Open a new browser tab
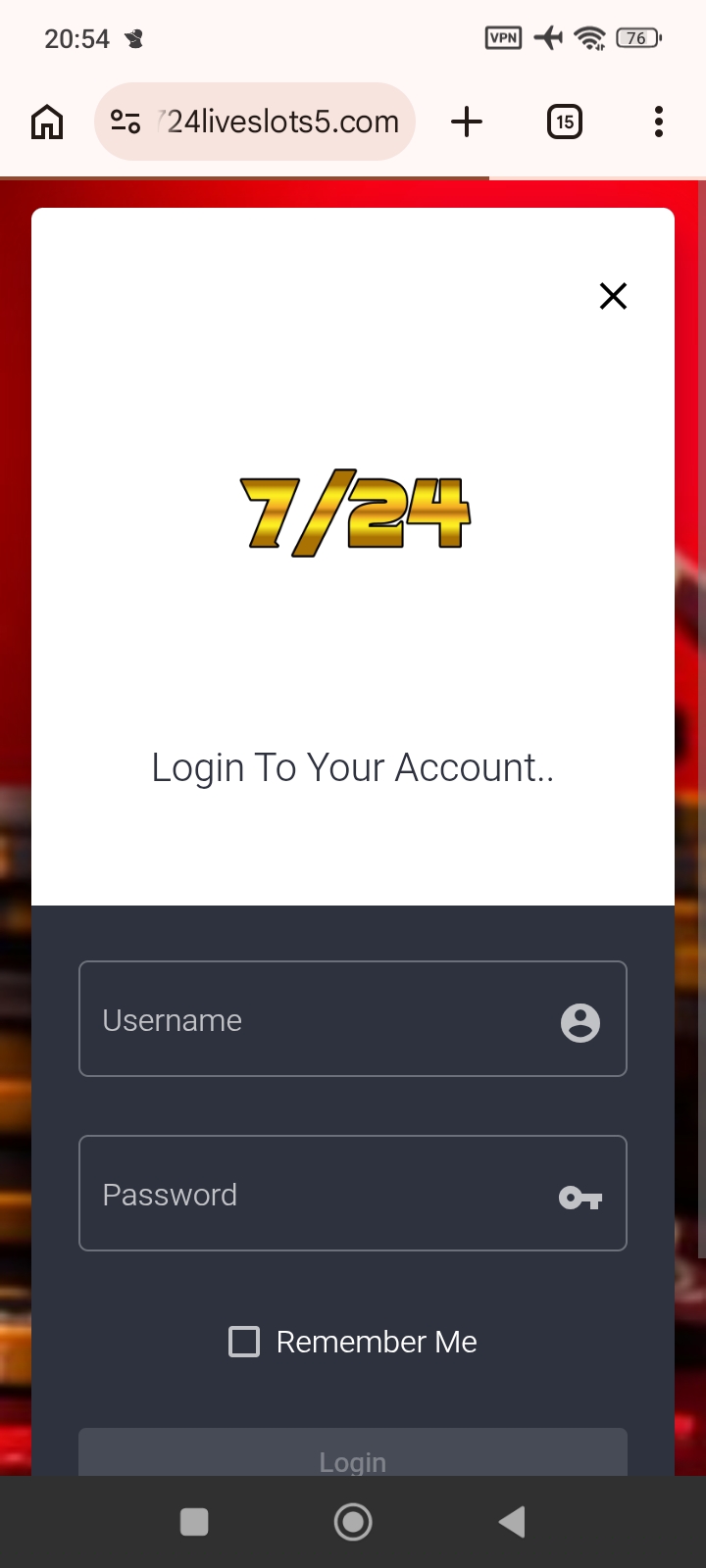Image resolution: width=706 pixels, height=1568 pixels. click(467, 122)
